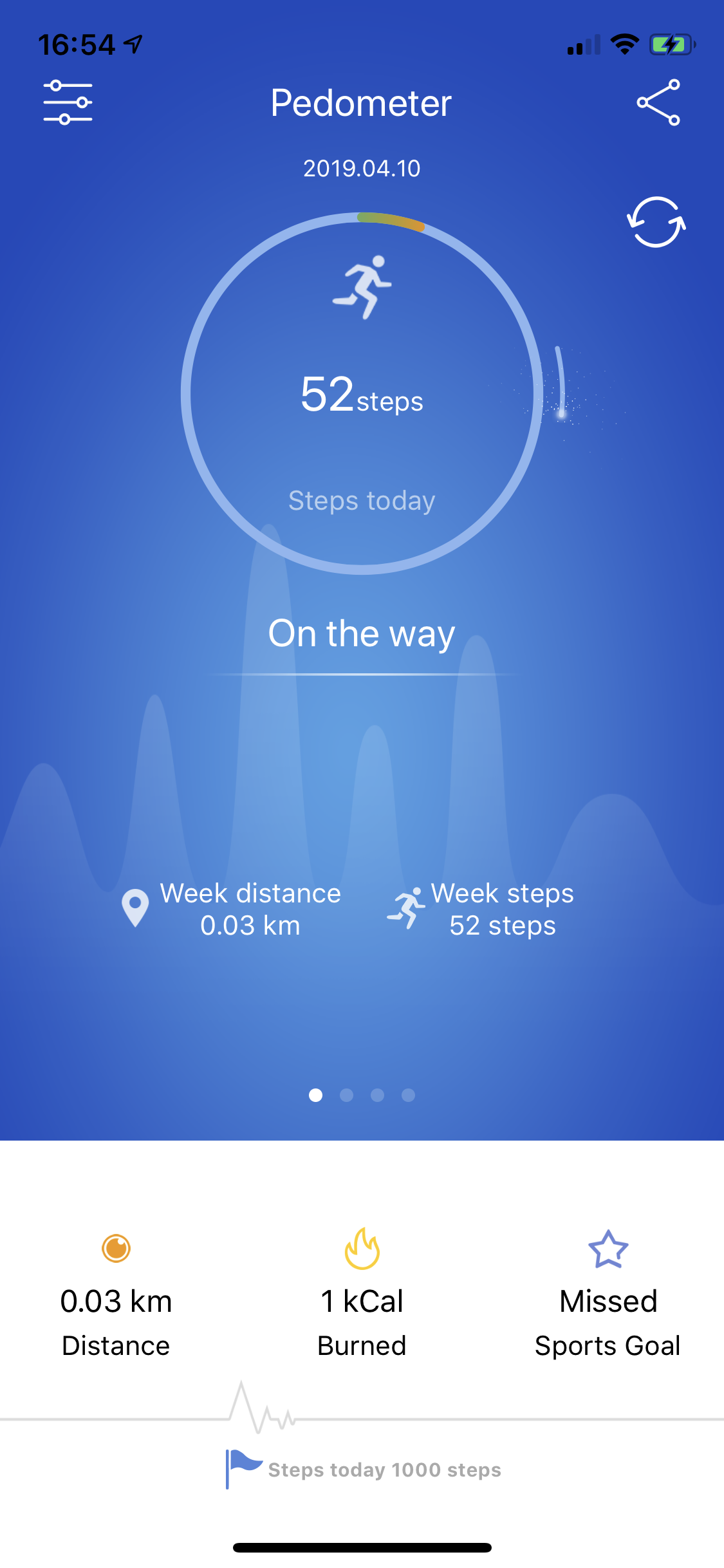This screenshot has height=1568, width=724.
Task: Tap the share icon
Action: click(659, 102)
